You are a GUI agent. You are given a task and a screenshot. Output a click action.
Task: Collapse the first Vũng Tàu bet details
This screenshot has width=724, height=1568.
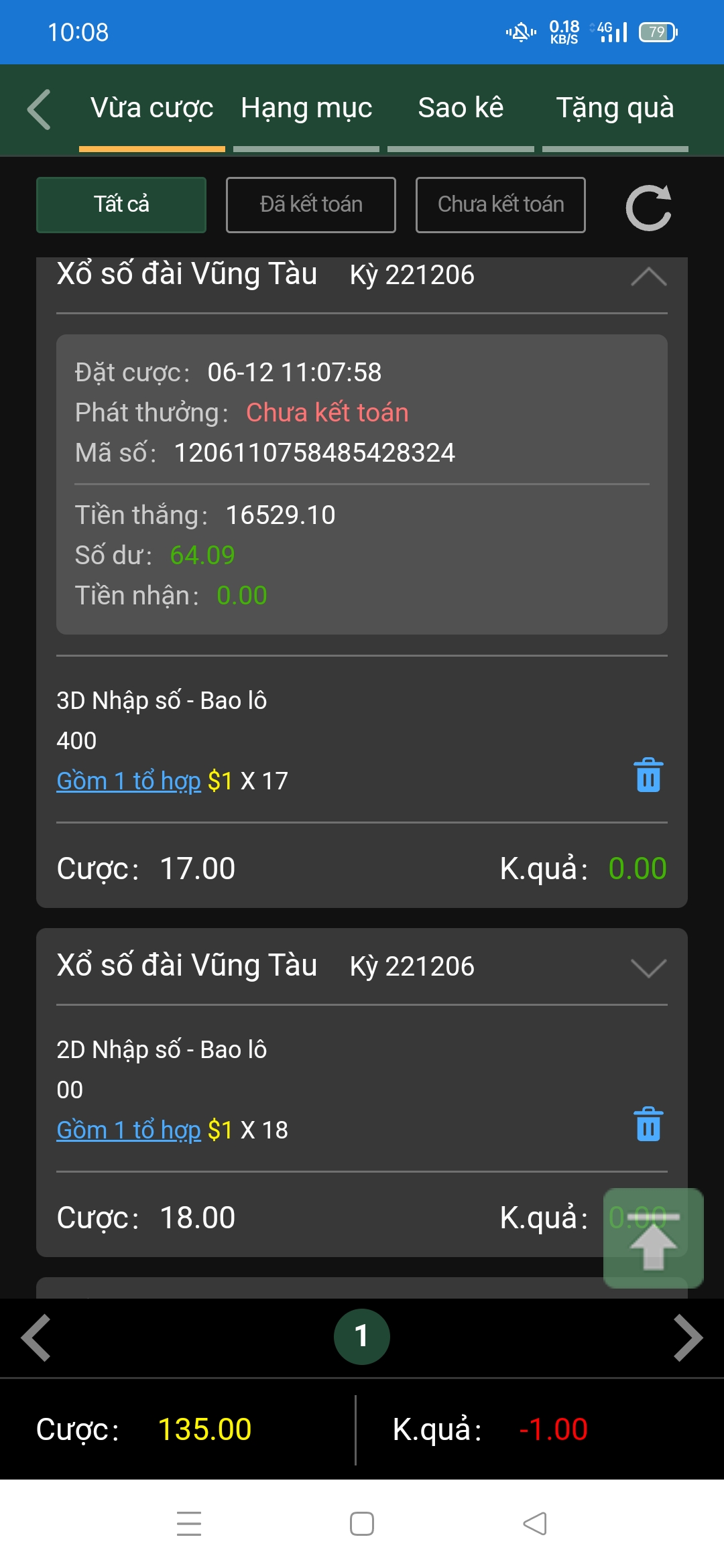[x=648, y=276]
